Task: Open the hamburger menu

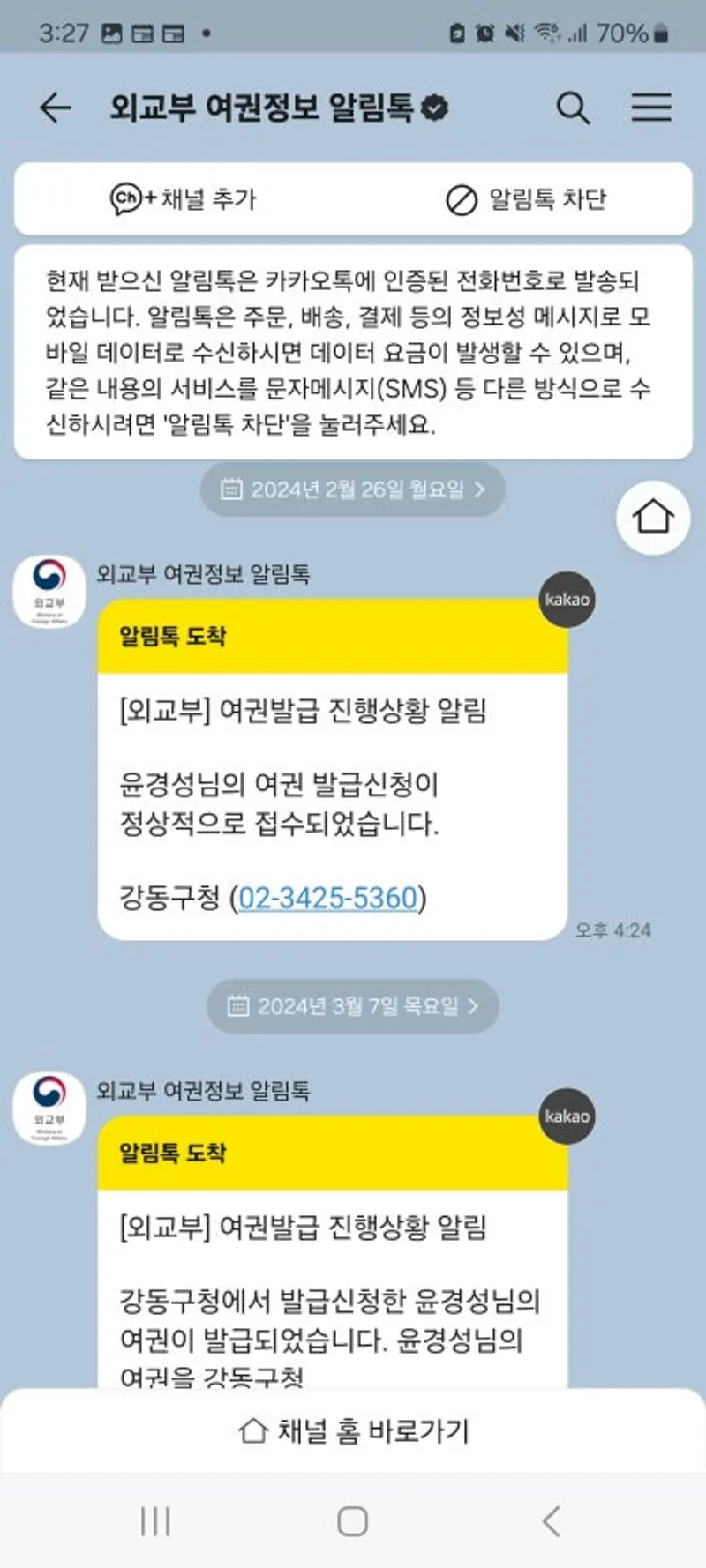Action: pyautogui.click(x=650, y=108)
